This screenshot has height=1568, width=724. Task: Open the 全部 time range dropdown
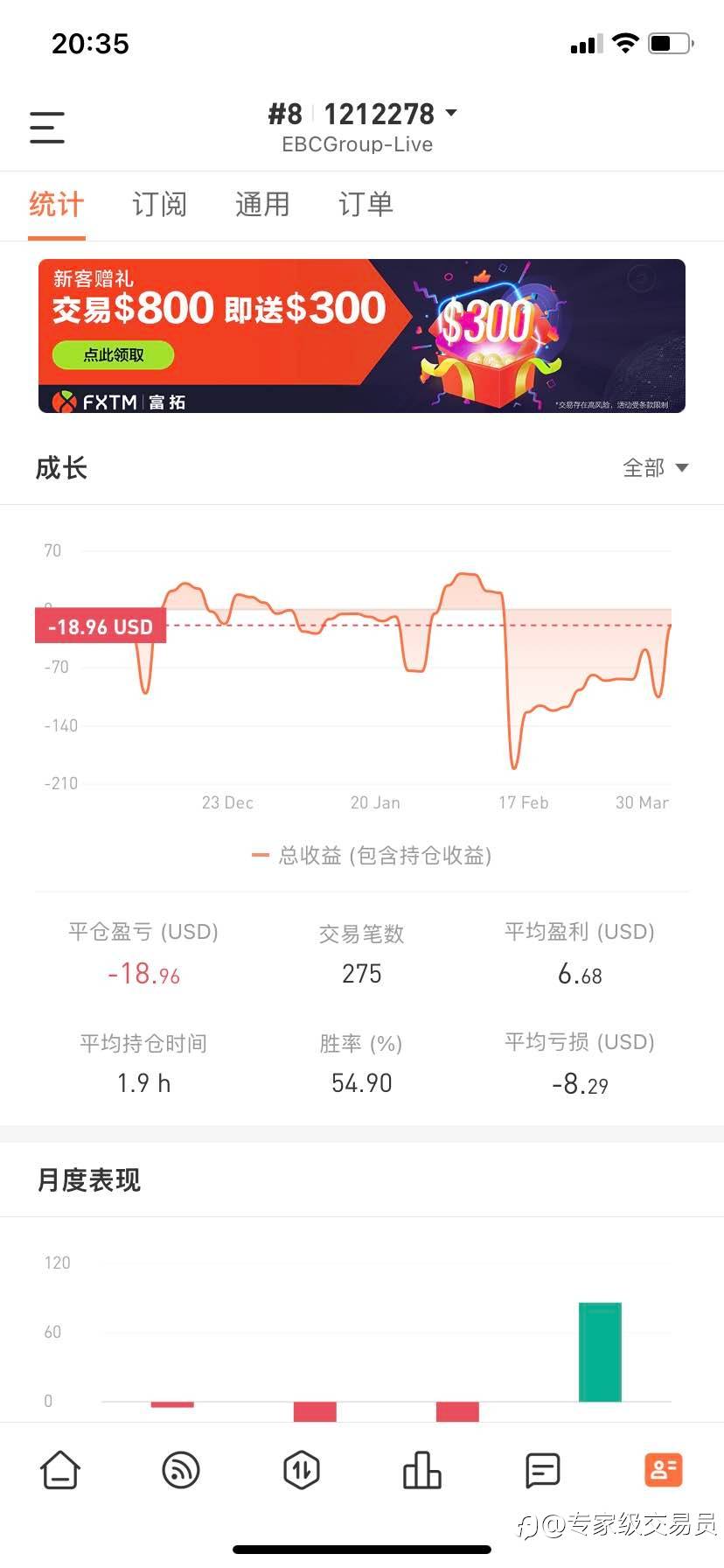point(656,468)
